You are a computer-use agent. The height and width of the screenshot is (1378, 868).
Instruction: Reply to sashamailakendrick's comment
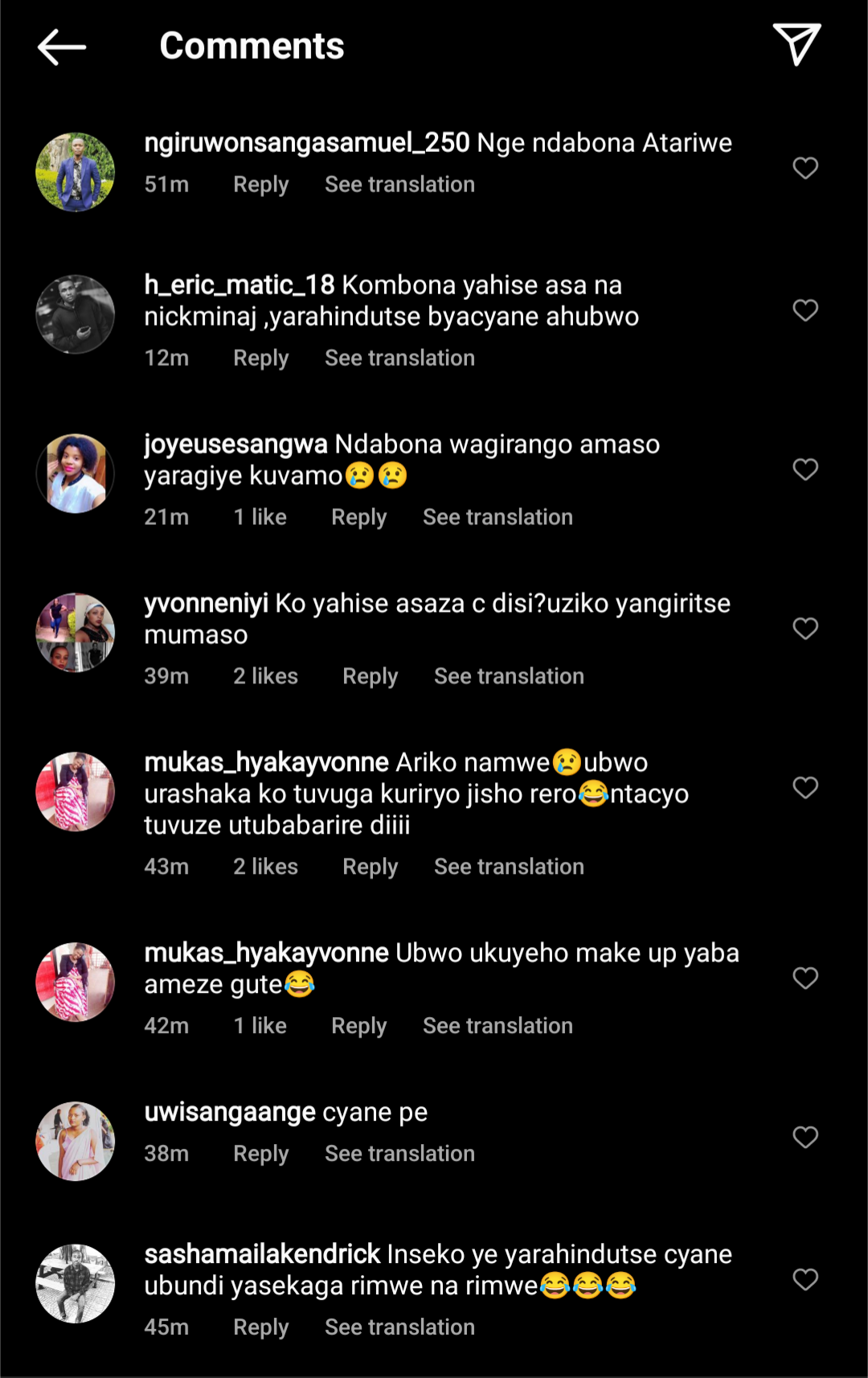coord(260,1327)
